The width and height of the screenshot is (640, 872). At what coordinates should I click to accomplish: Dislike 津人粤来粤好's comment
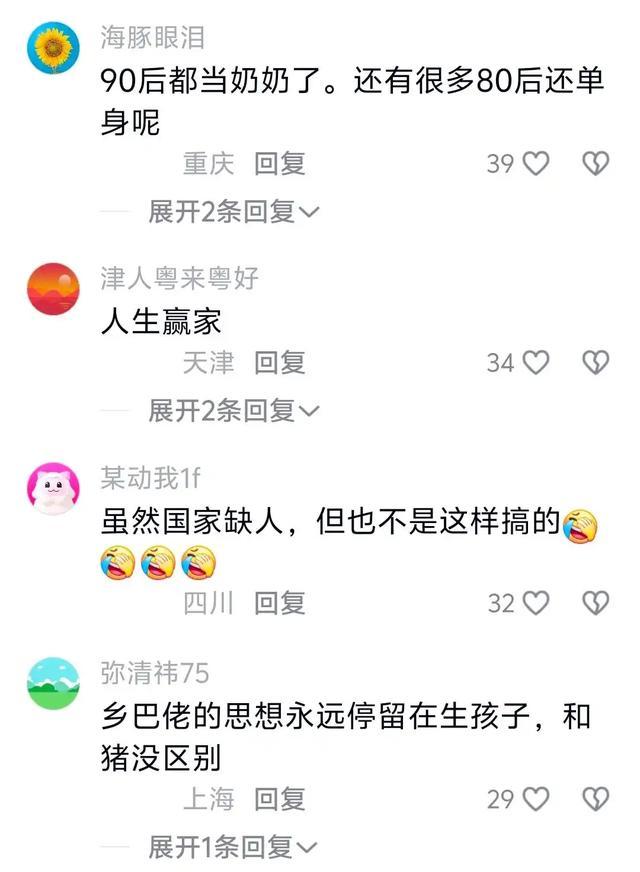(596, 363)
